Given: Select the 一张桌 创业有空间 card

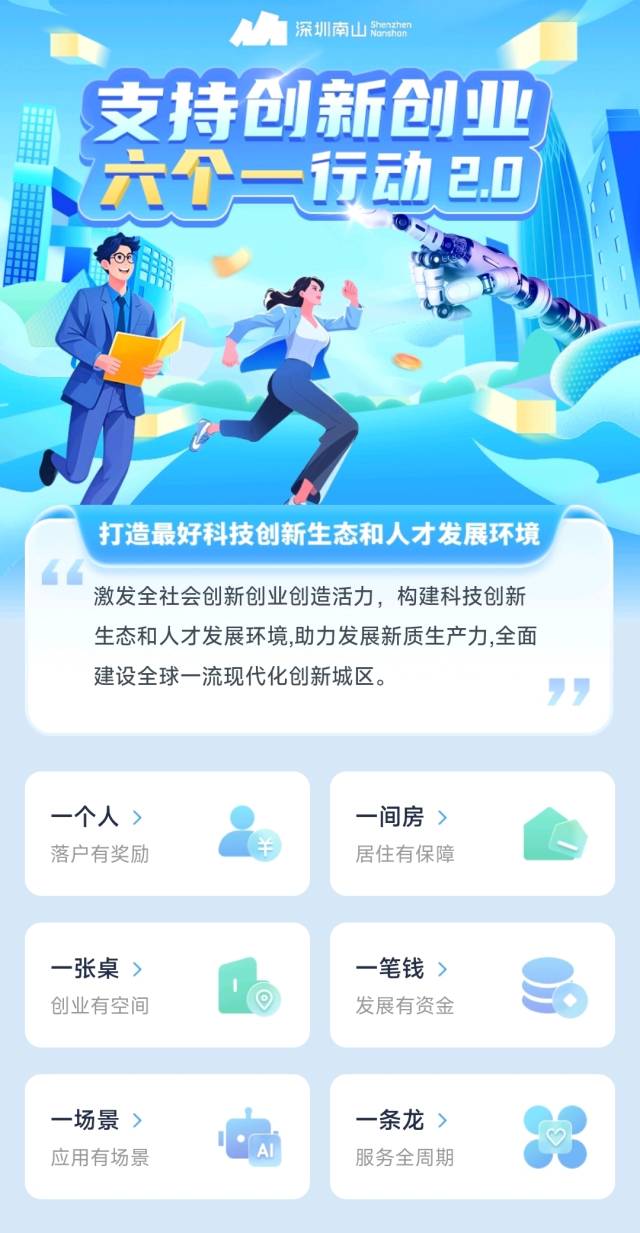Looking at the screenshot, I should 167,985.
